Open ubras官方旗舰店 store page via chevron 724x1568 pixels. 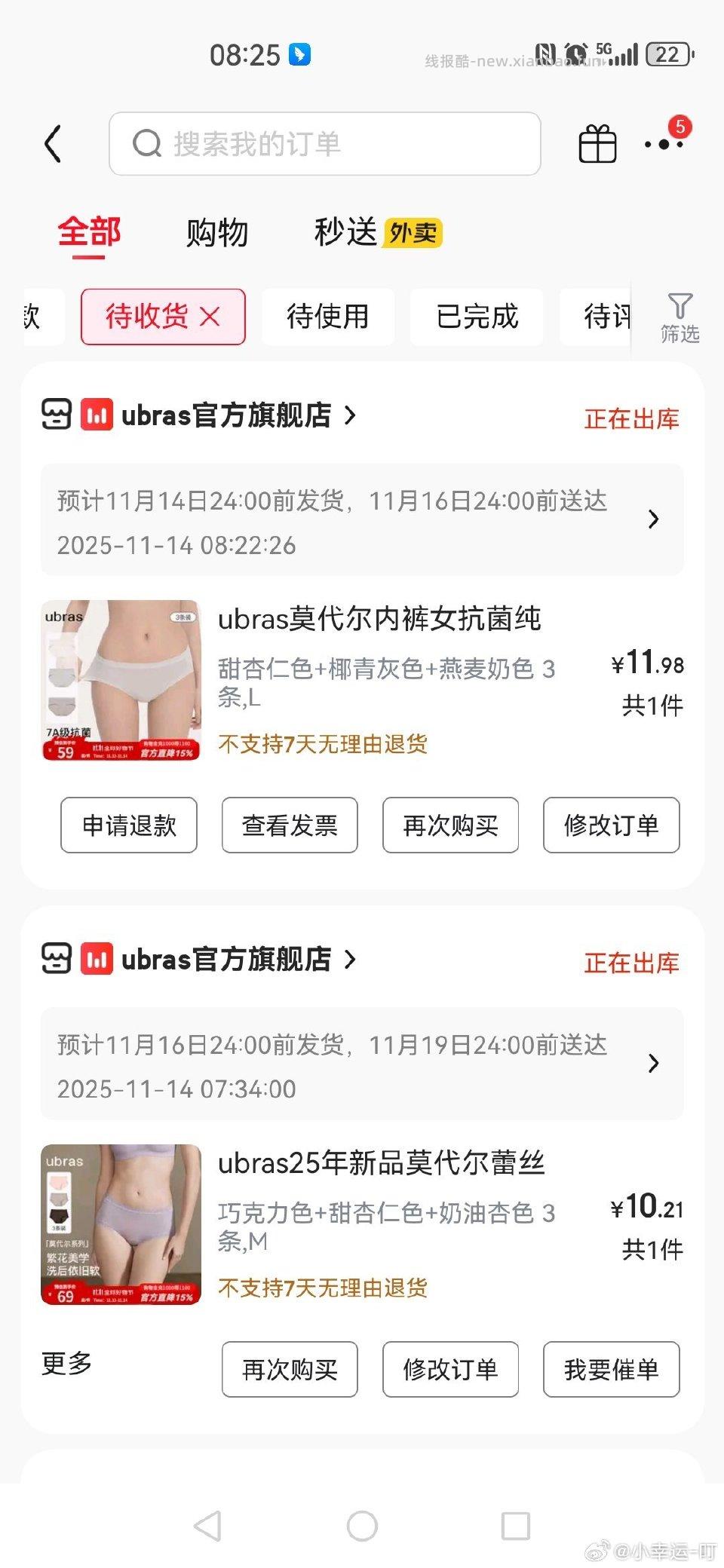click(351, 415)
